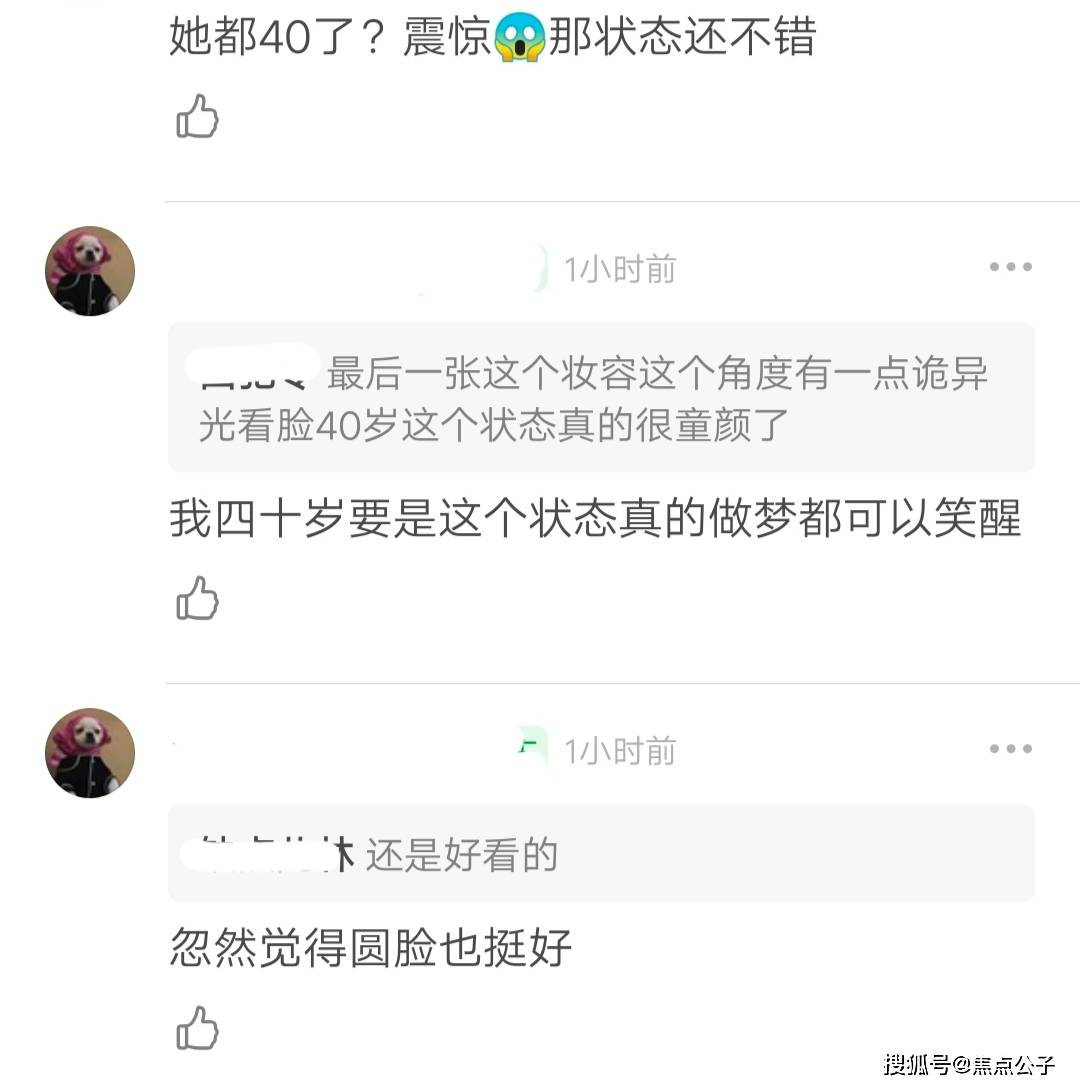Like the comment about being 40 years old
The width and height of the screenshot is (1080, 1088).
pos(197,117)
